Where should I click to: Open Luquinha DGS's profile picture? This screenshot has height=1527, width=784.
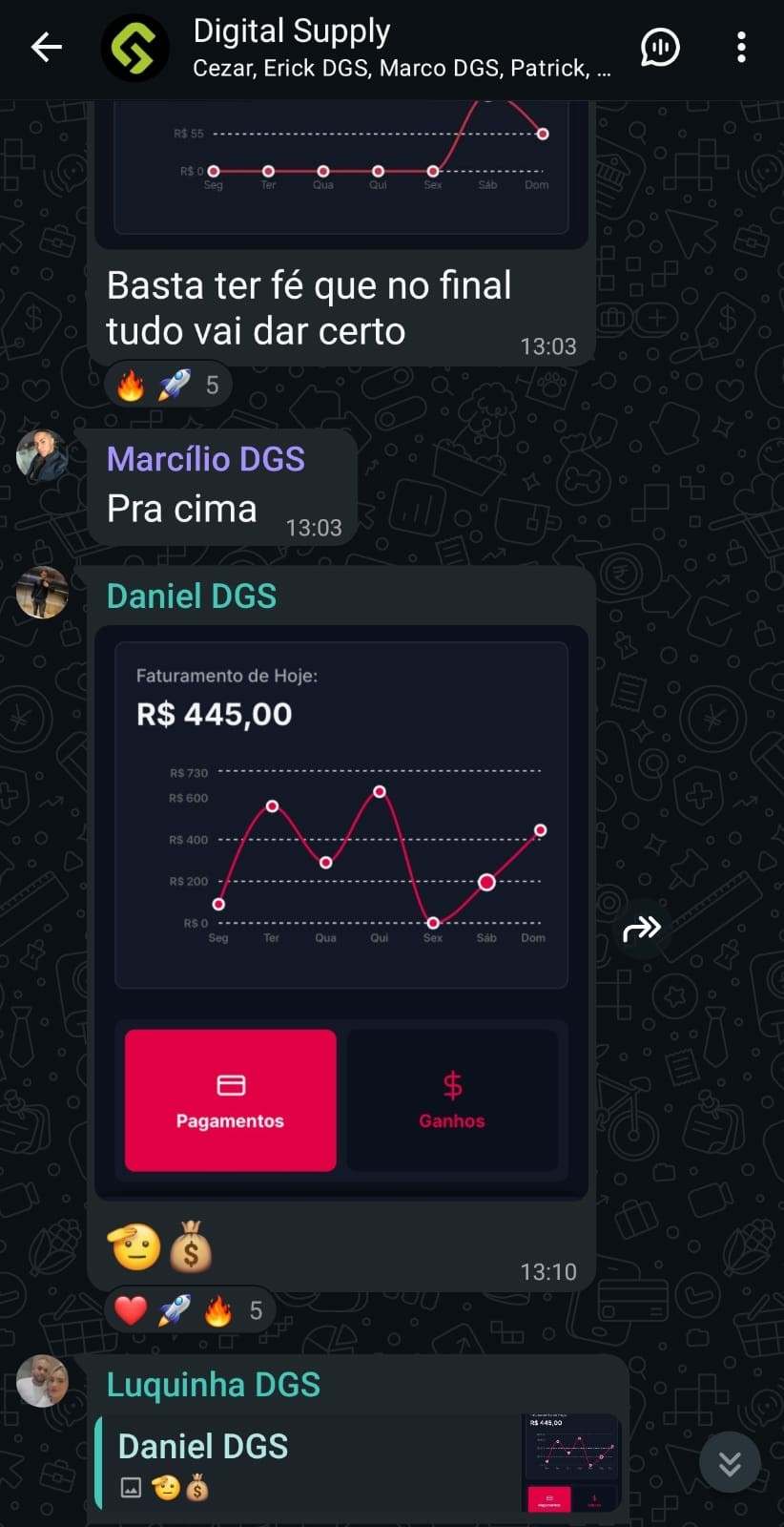[42, 1380]
